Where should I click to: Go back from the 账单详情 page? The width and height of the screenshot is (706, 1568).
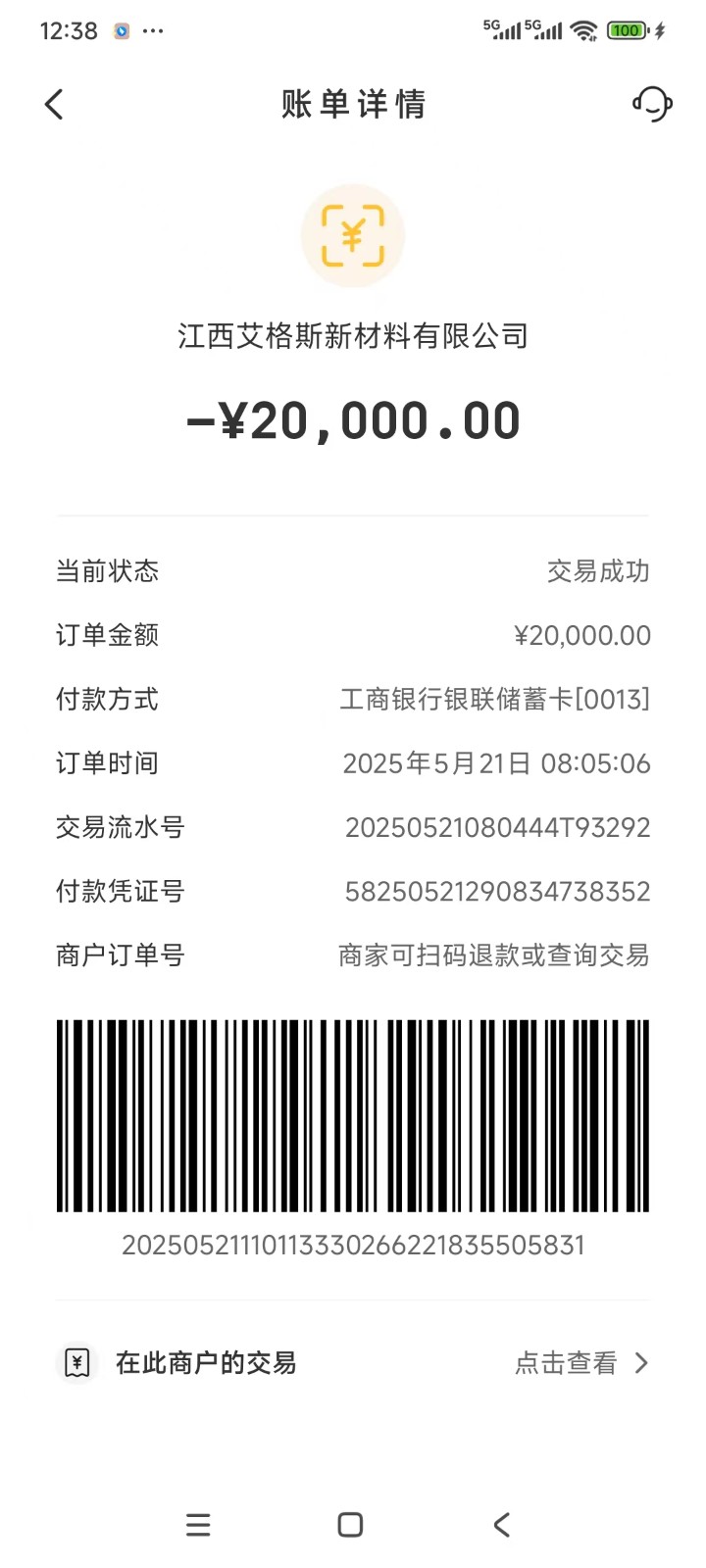pos(55,104)
